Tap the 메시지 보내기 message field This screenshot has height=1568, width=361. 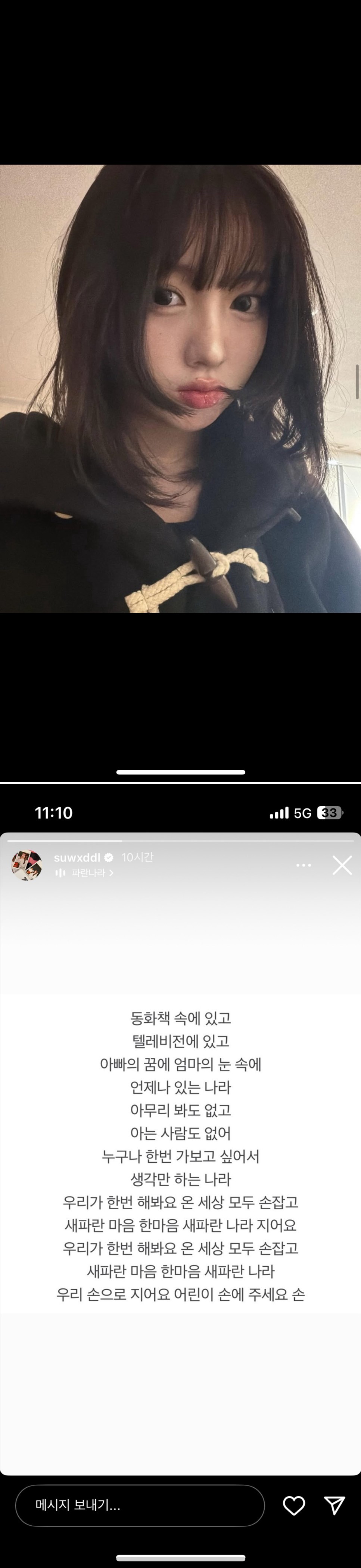140,1505
